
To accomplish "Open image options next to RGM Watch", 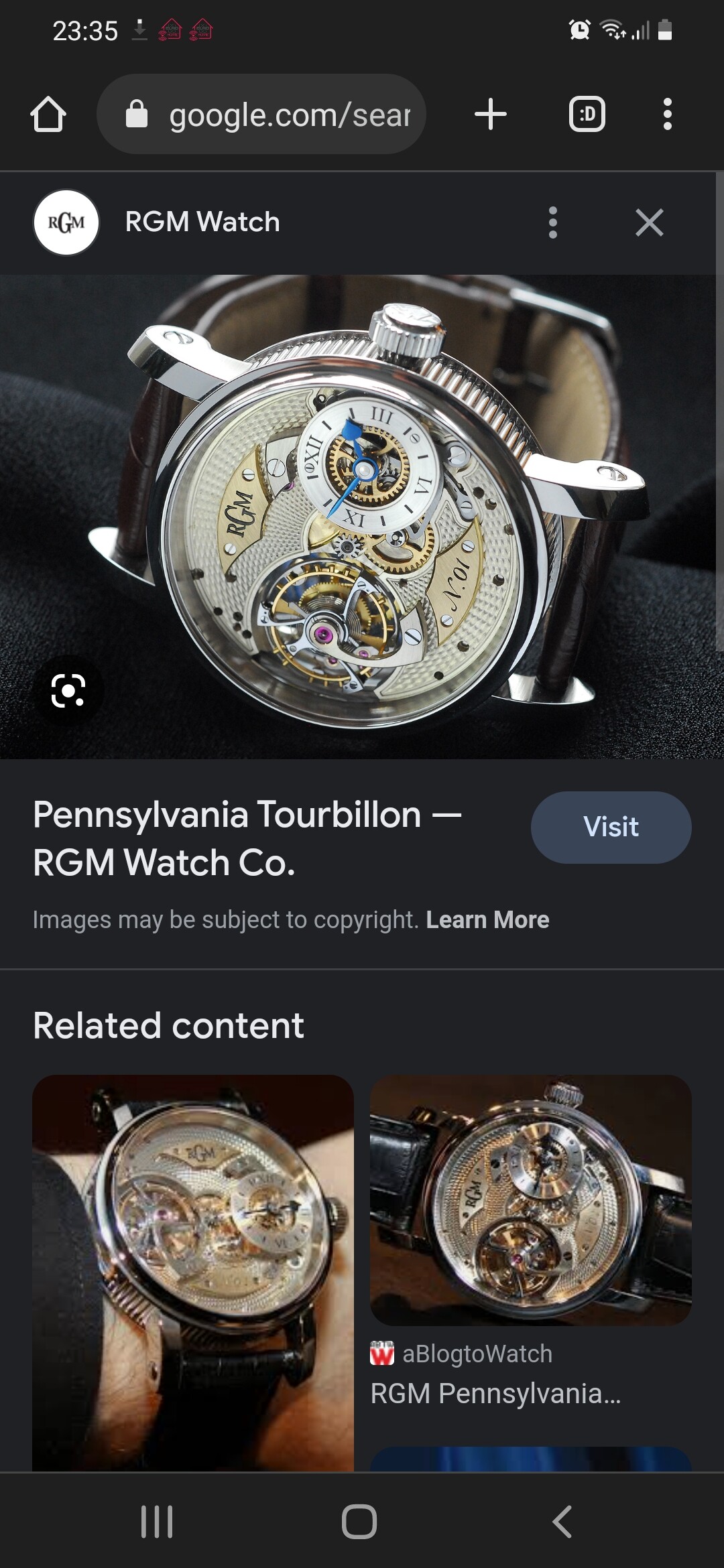I will pos(553,222).
